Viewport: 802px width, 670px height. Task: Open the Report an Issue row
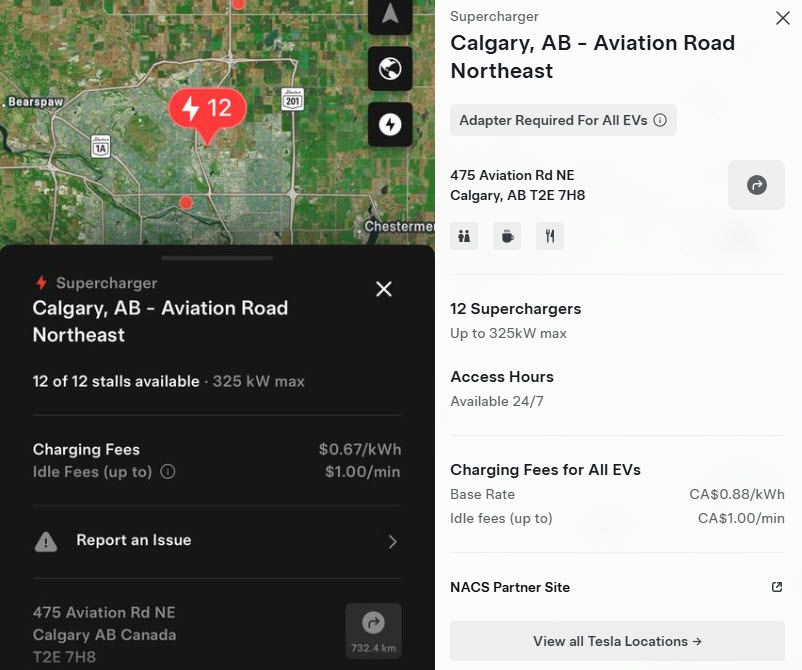(217, 541)
